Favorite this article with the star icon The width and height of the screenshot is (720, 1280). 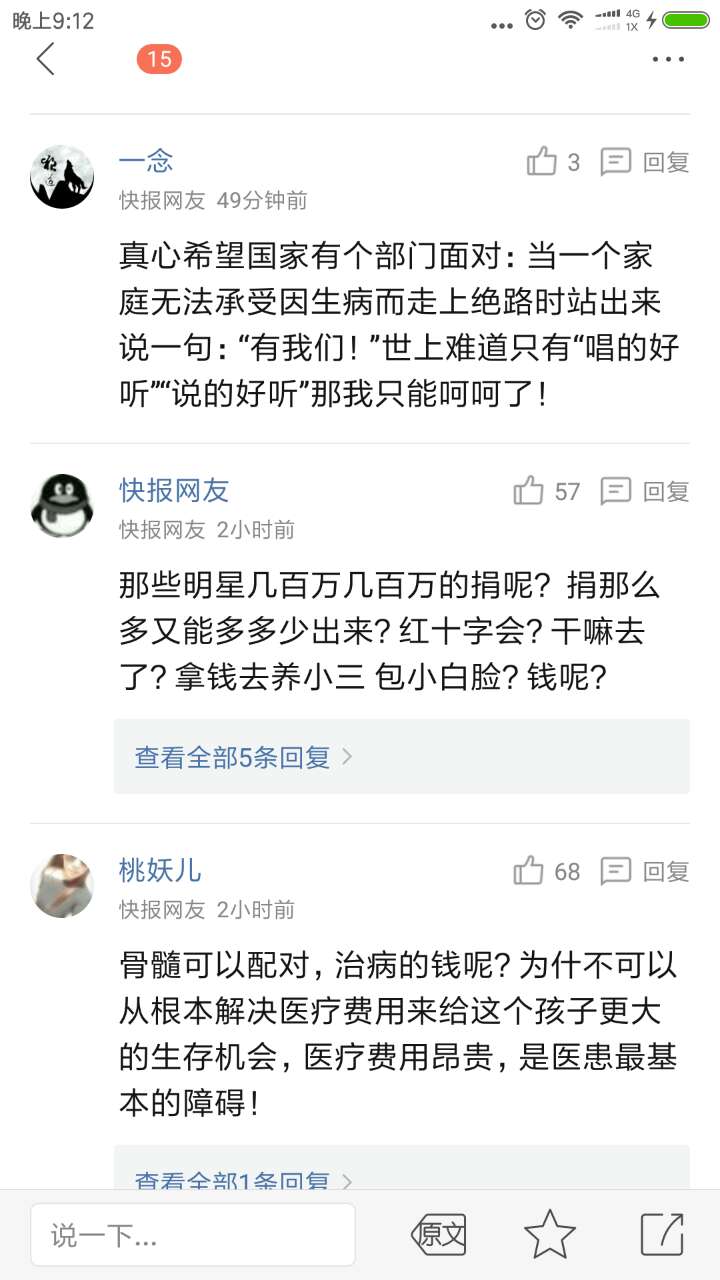[550, 1235]
